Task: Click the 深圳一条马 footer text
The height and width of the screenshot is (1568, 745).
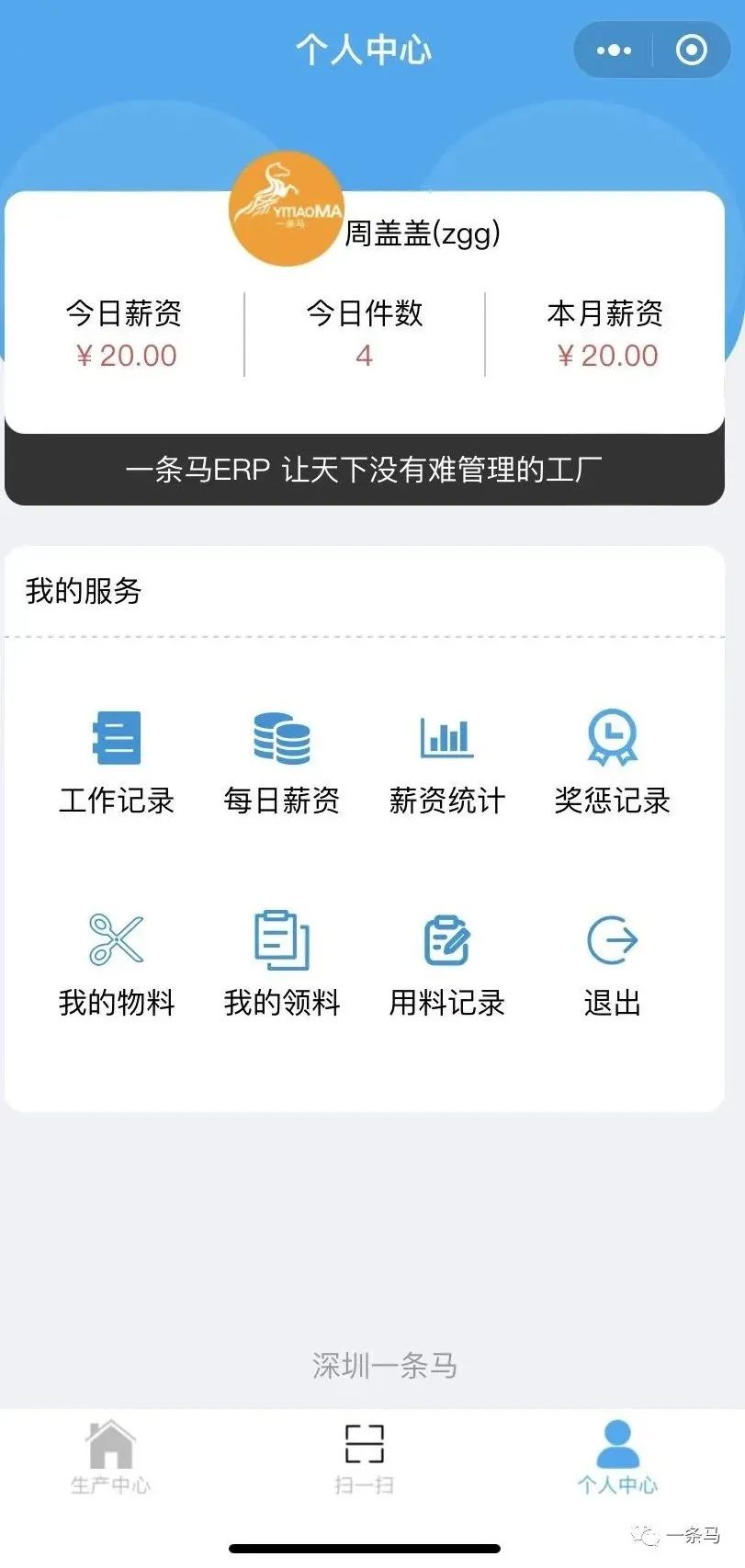Action: (x=385, y=1367)
